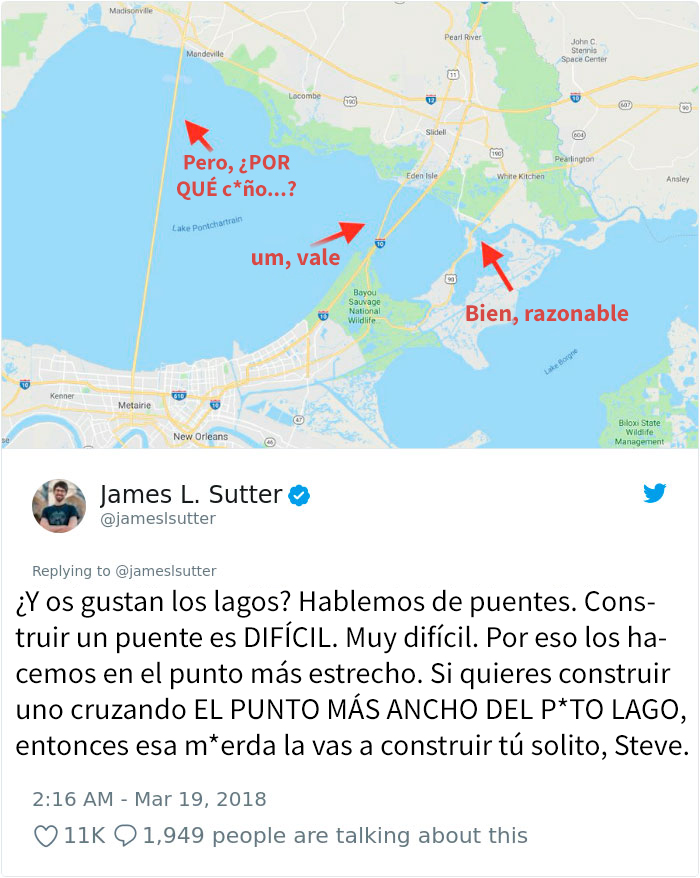Open the James L. Sutter profile name
Viewport: 700px width, 878px height.
tap(193, 494)
